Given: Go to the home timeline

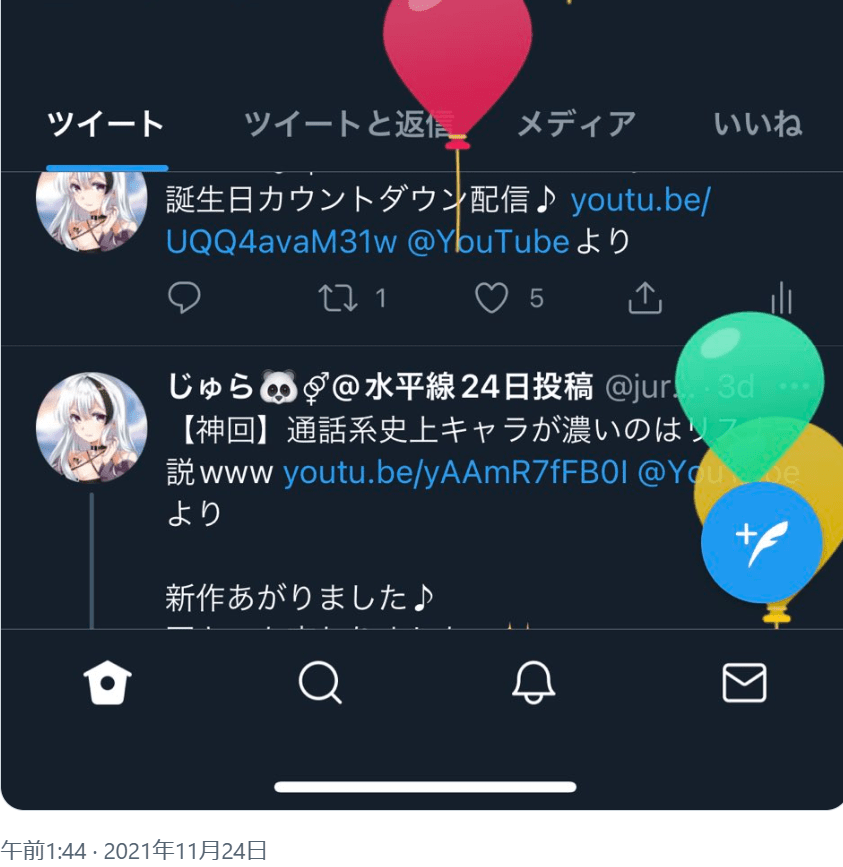Looking at the screenshot, I should pyautogui.click(x=108, y=684).
